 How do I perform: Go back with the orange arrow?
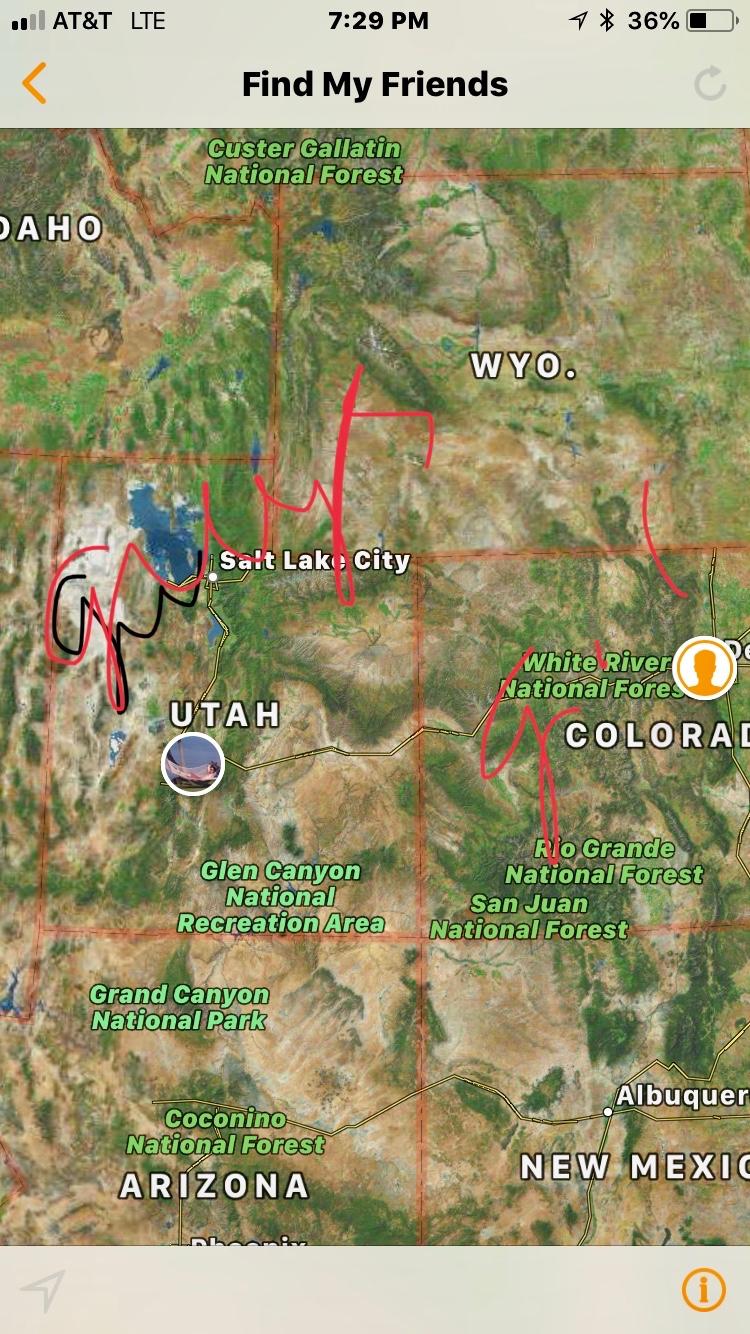[34, 84]
